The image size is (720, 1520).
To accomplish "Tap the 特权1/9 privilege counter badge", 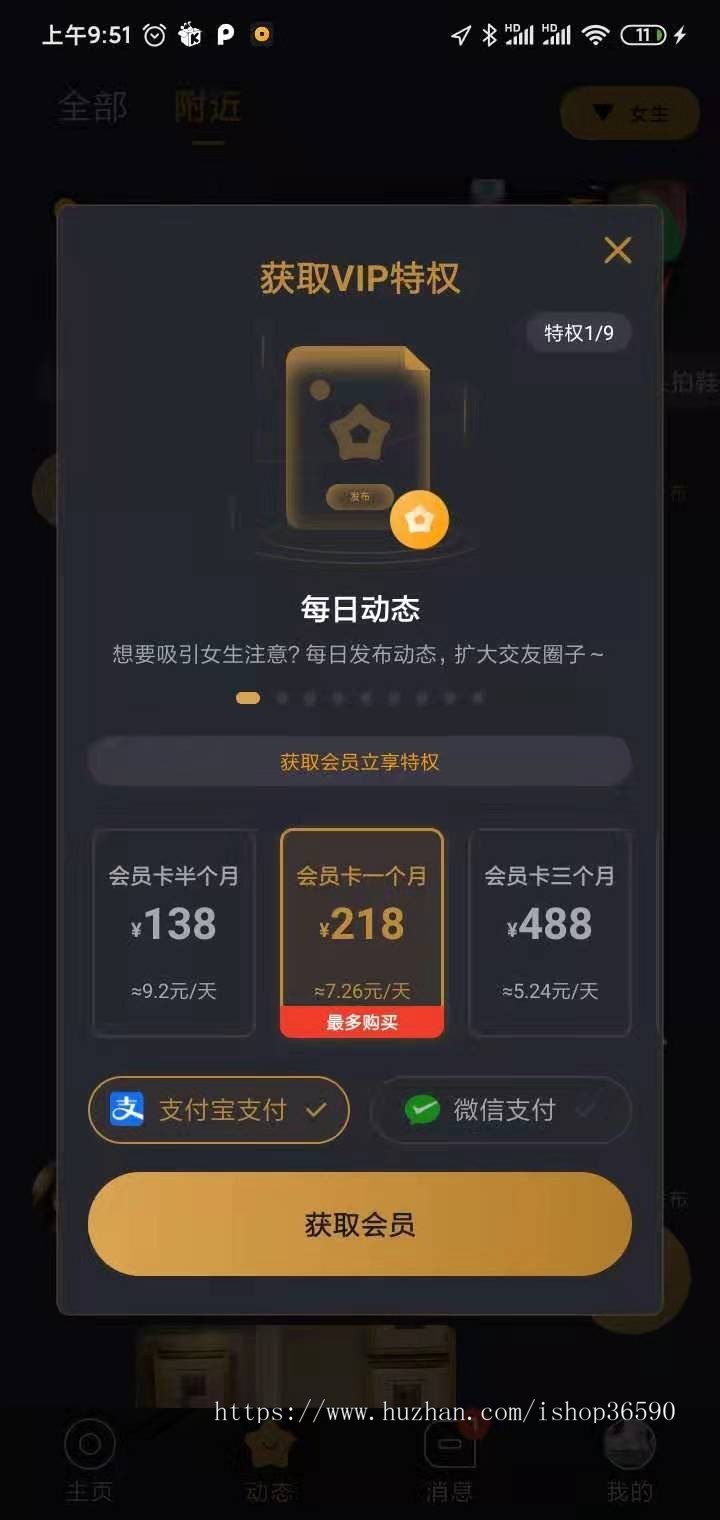I will click(580, 333).
